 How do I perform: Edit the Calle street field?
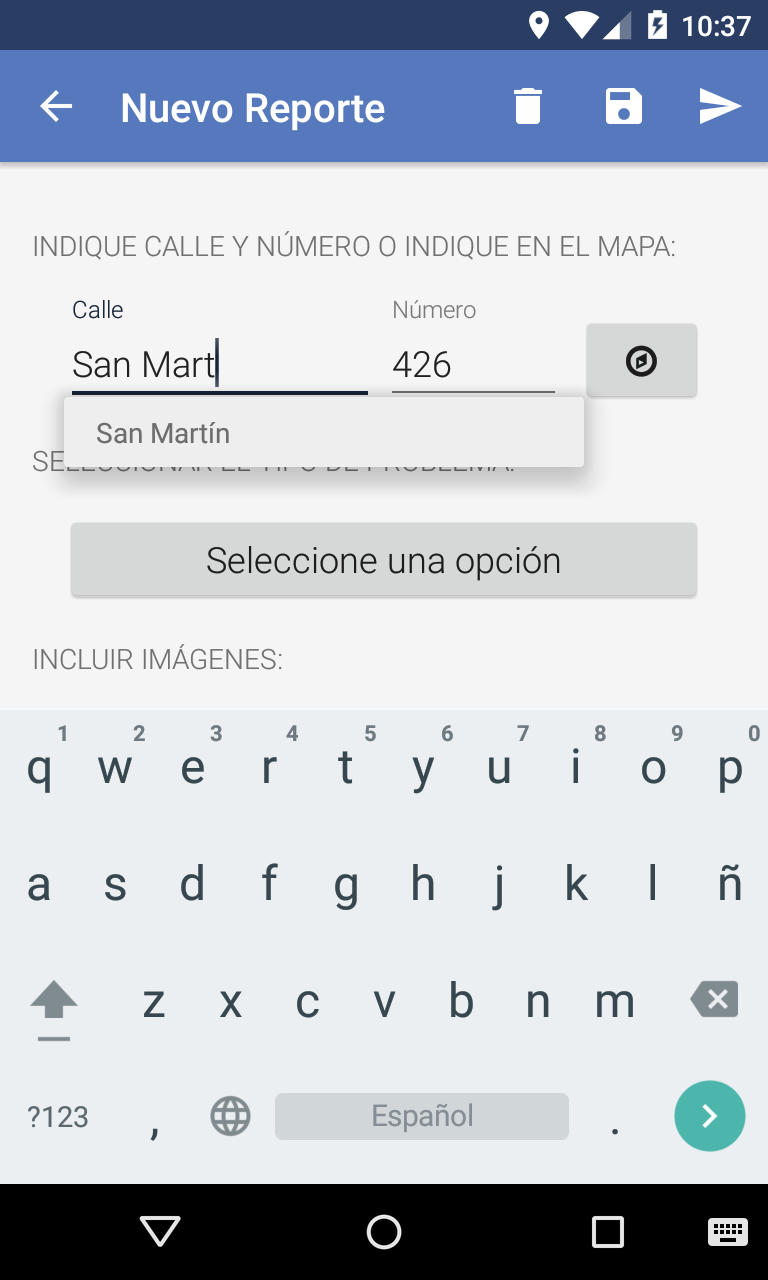[220, 365]
